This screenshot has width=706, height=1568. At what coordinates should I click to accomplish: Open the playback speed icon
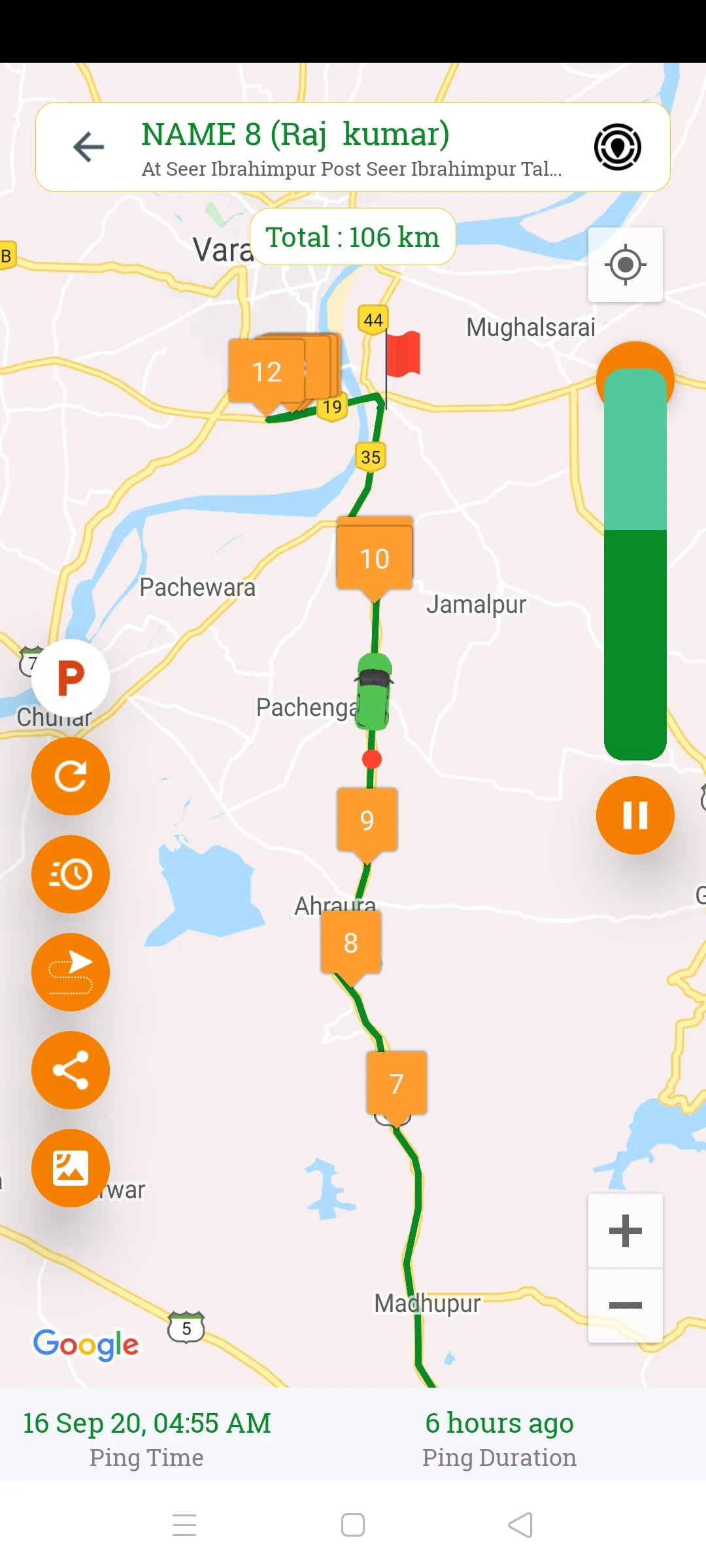coord(71,874)
